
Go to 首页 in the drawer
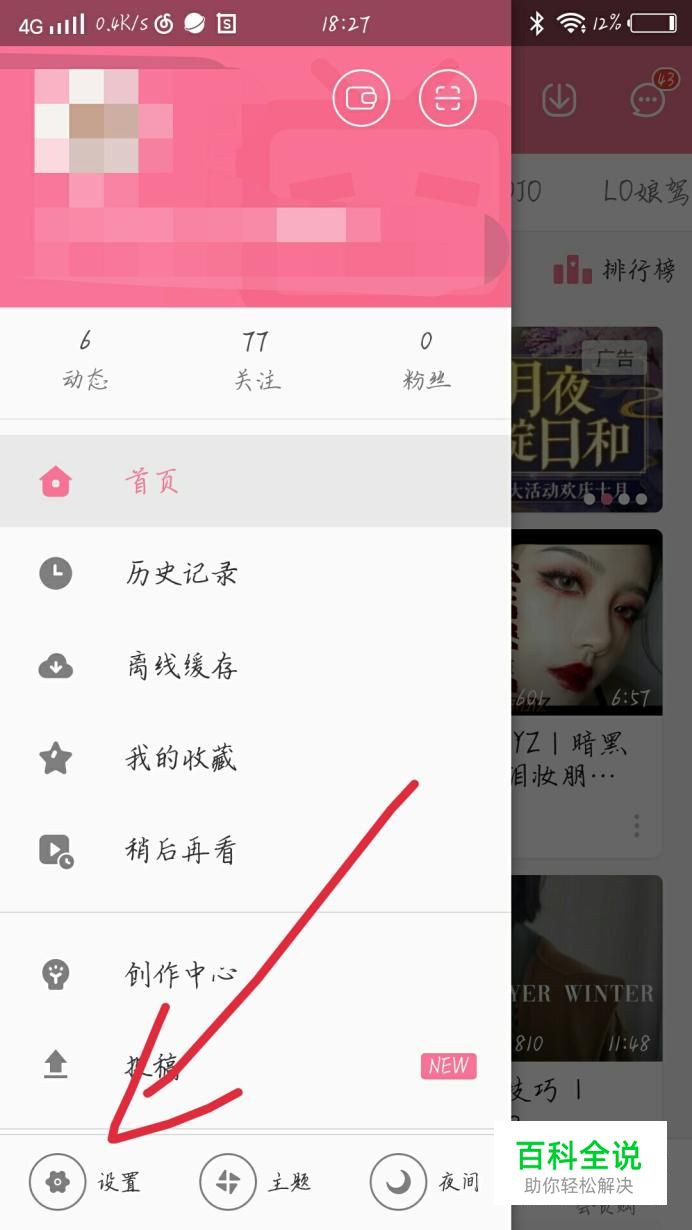click(x=255, y=482)
